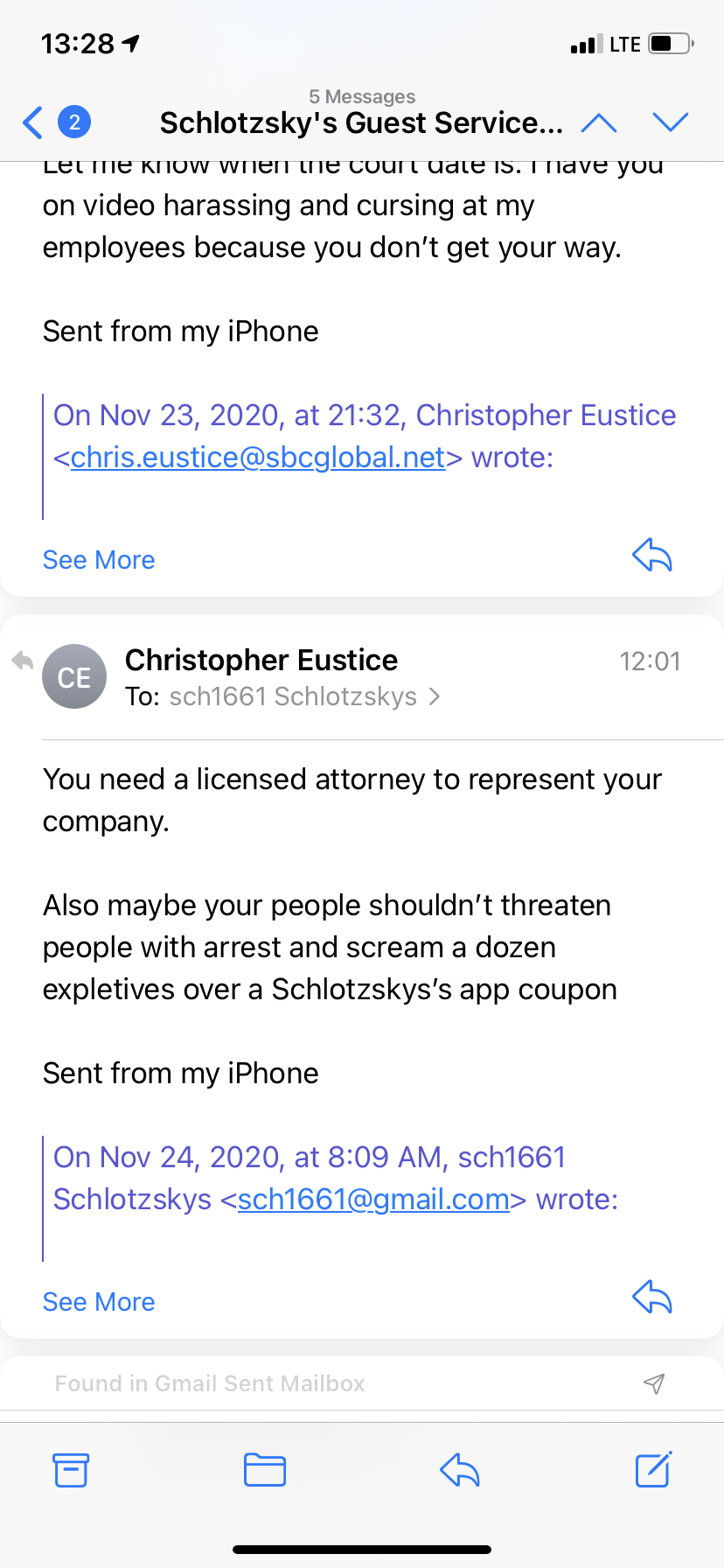Image resolution: width=724 pixels, height=1568 pixels.
Task: Show recipient details for sch1661 Schlotzskys
Action: coord(303,696)
